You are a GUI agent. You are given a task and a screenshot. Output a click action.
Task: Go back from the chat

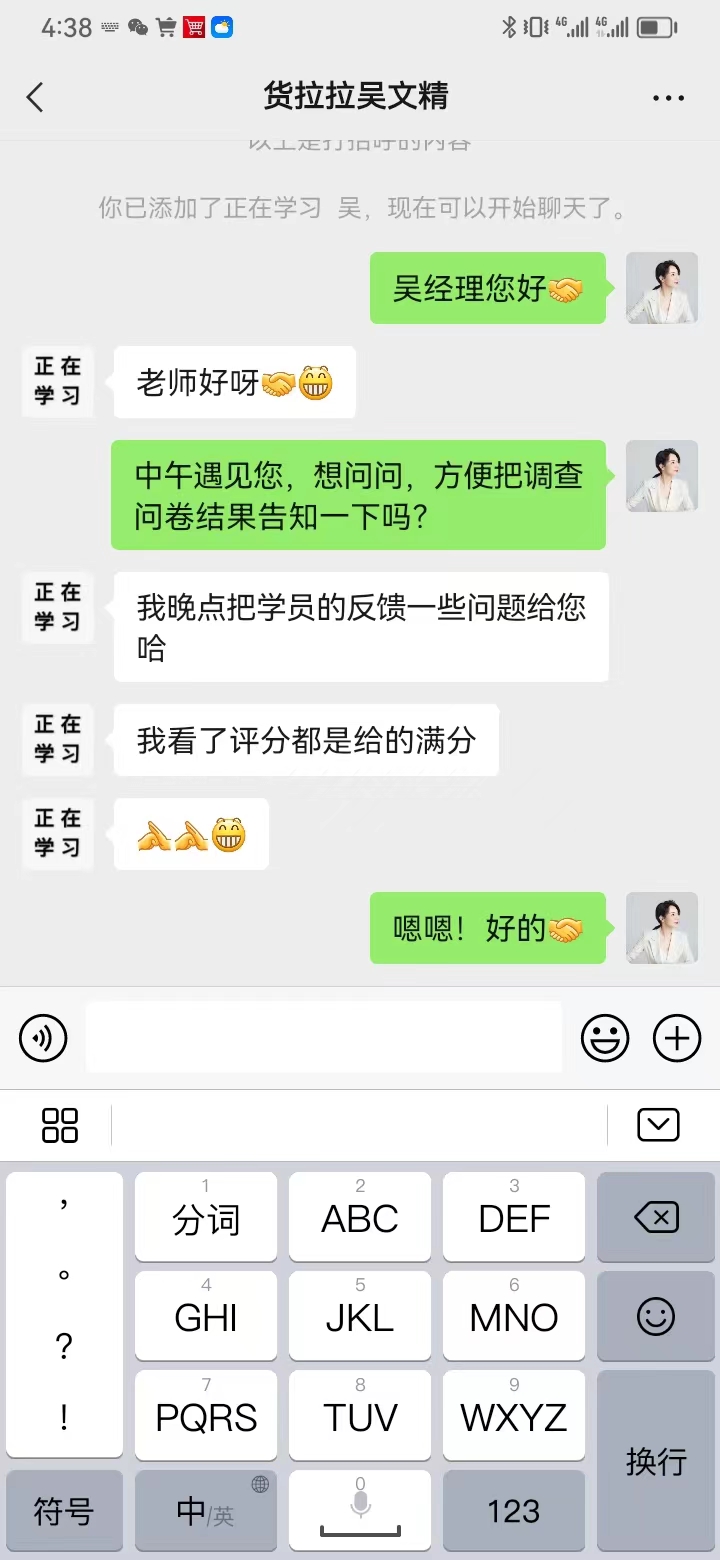pos(35,97)
